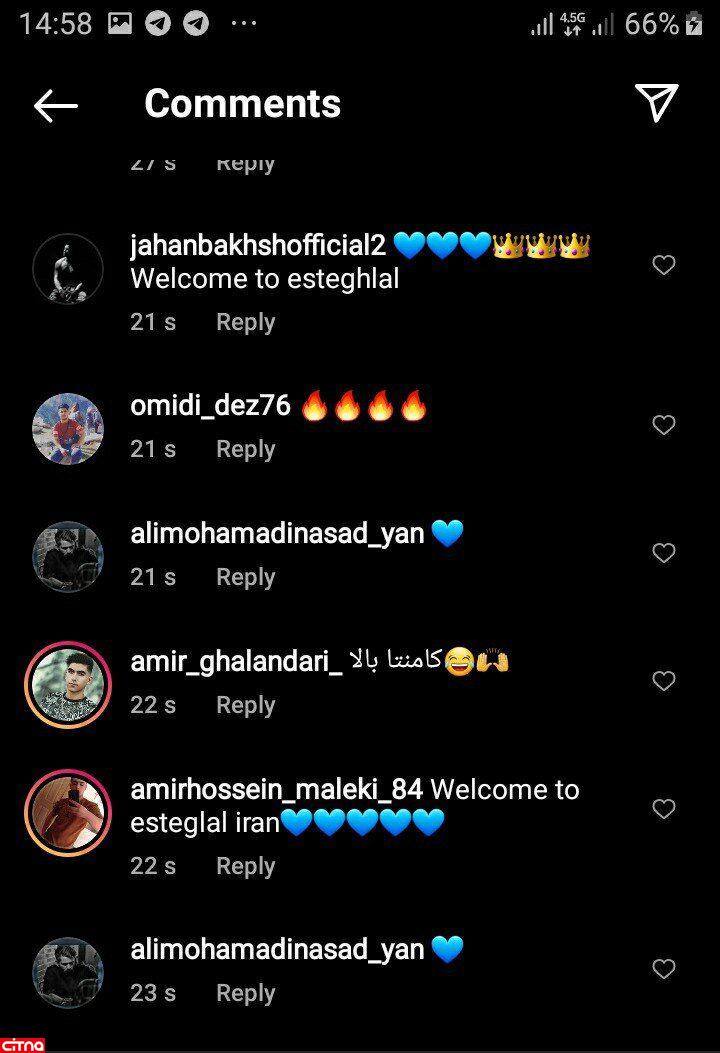Image resolution: width=720 pixels, height=1053 pixels.
Task: Open jahanbakhshofficial2's profile picture
Action: coord(68,269)
